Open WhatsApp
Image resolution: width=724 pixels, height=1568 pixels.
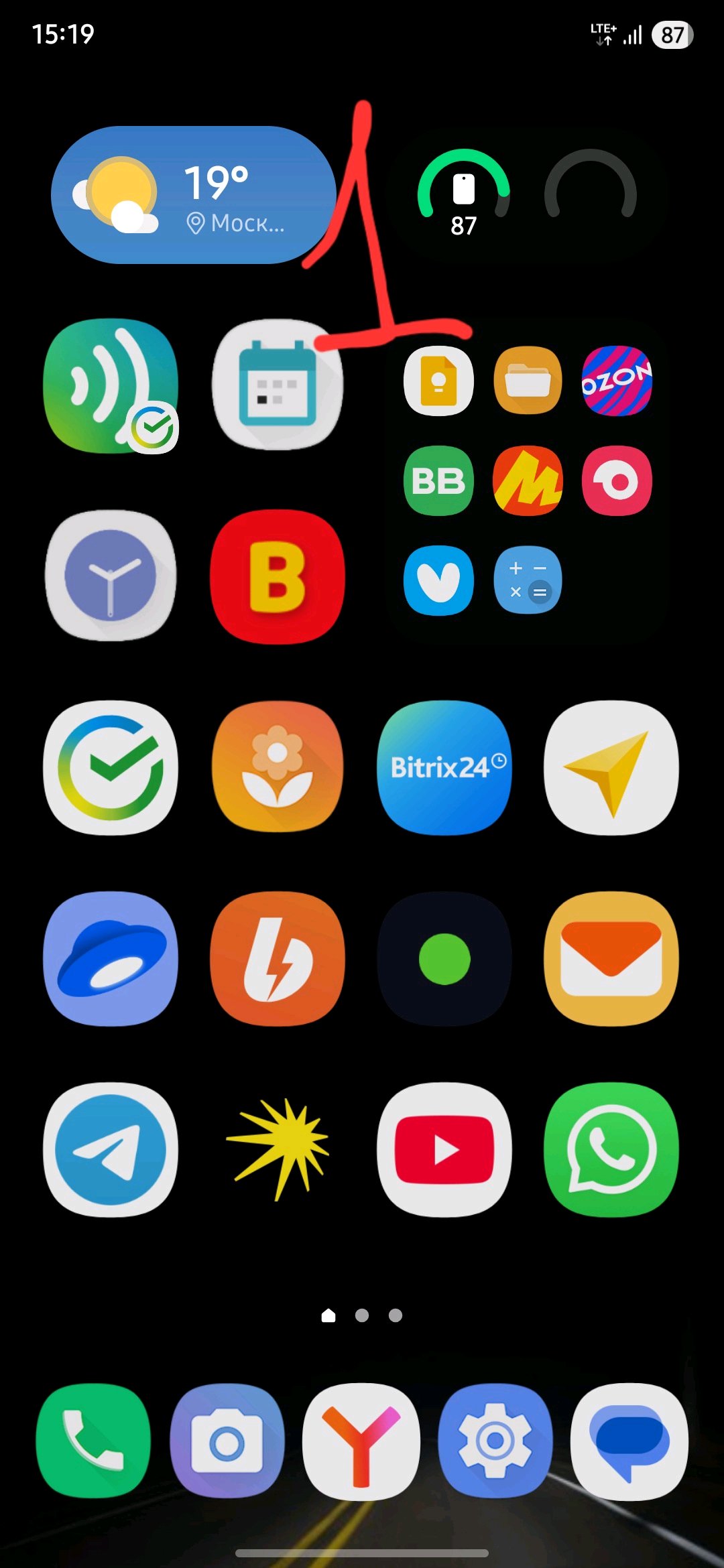pyautogui.click(x=611, y=1150)
